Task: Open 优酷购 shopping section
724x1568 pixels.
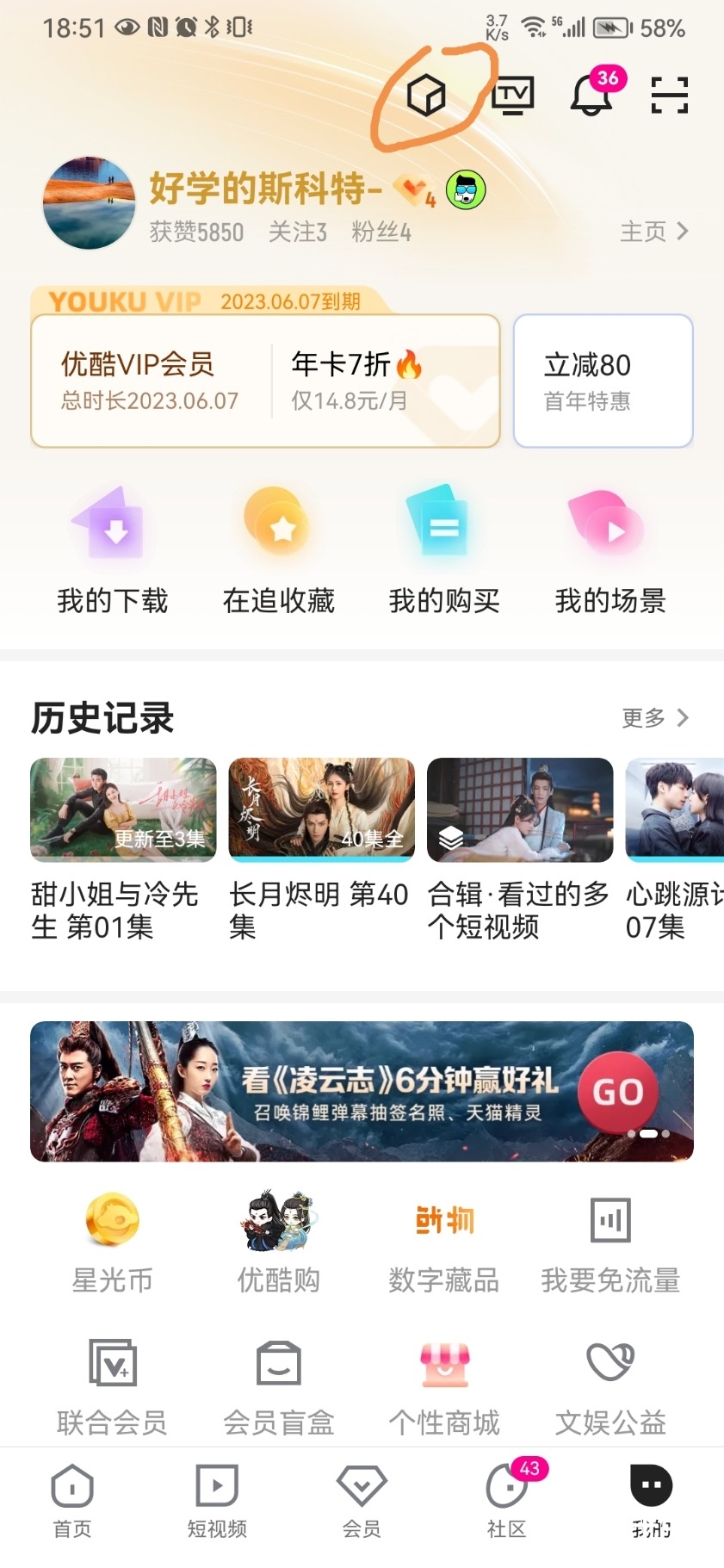Action: pos(277,1249)
